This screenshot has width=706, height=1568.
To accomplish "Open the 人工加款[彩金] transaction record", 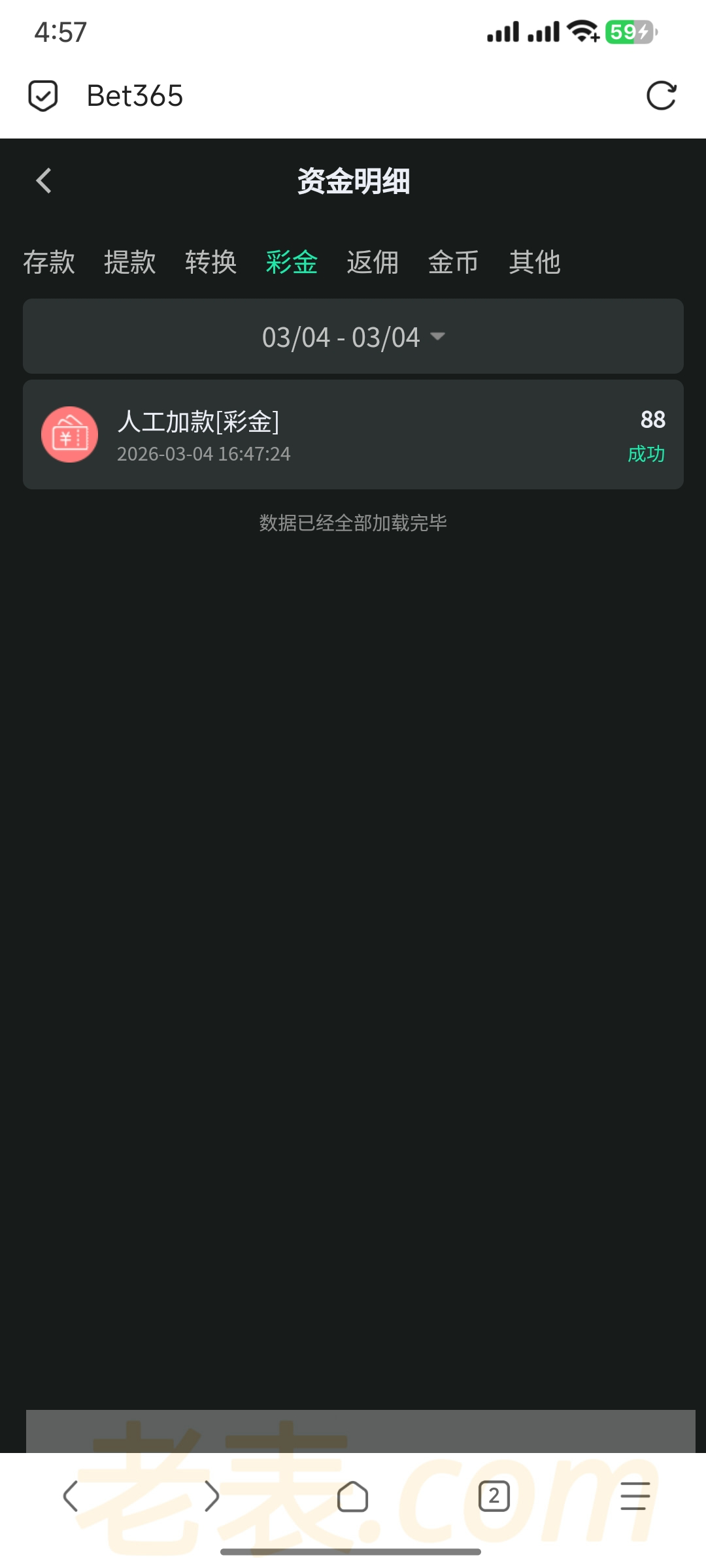I will tap(353, 435).
